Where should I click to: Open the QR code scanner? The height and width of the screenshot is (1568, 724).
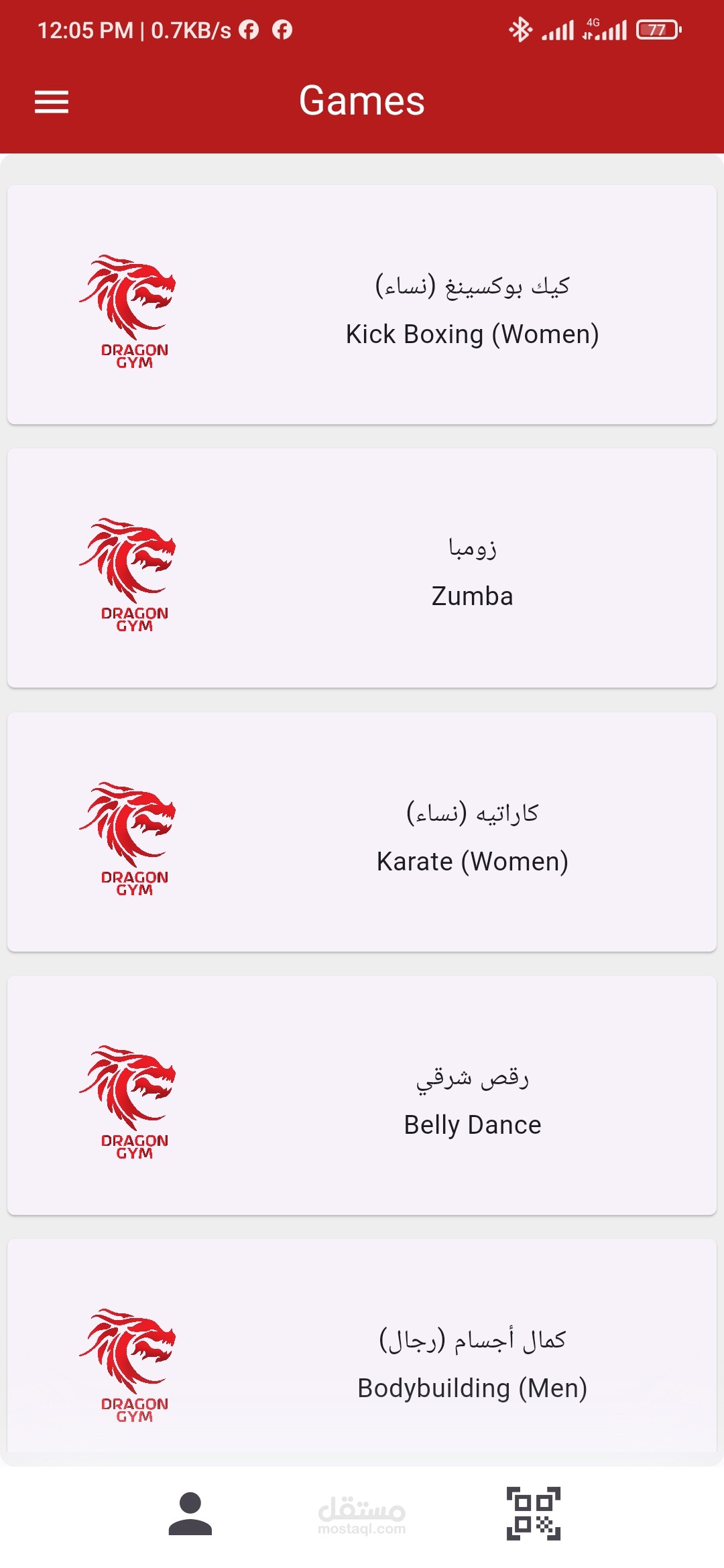(533, 1514)
